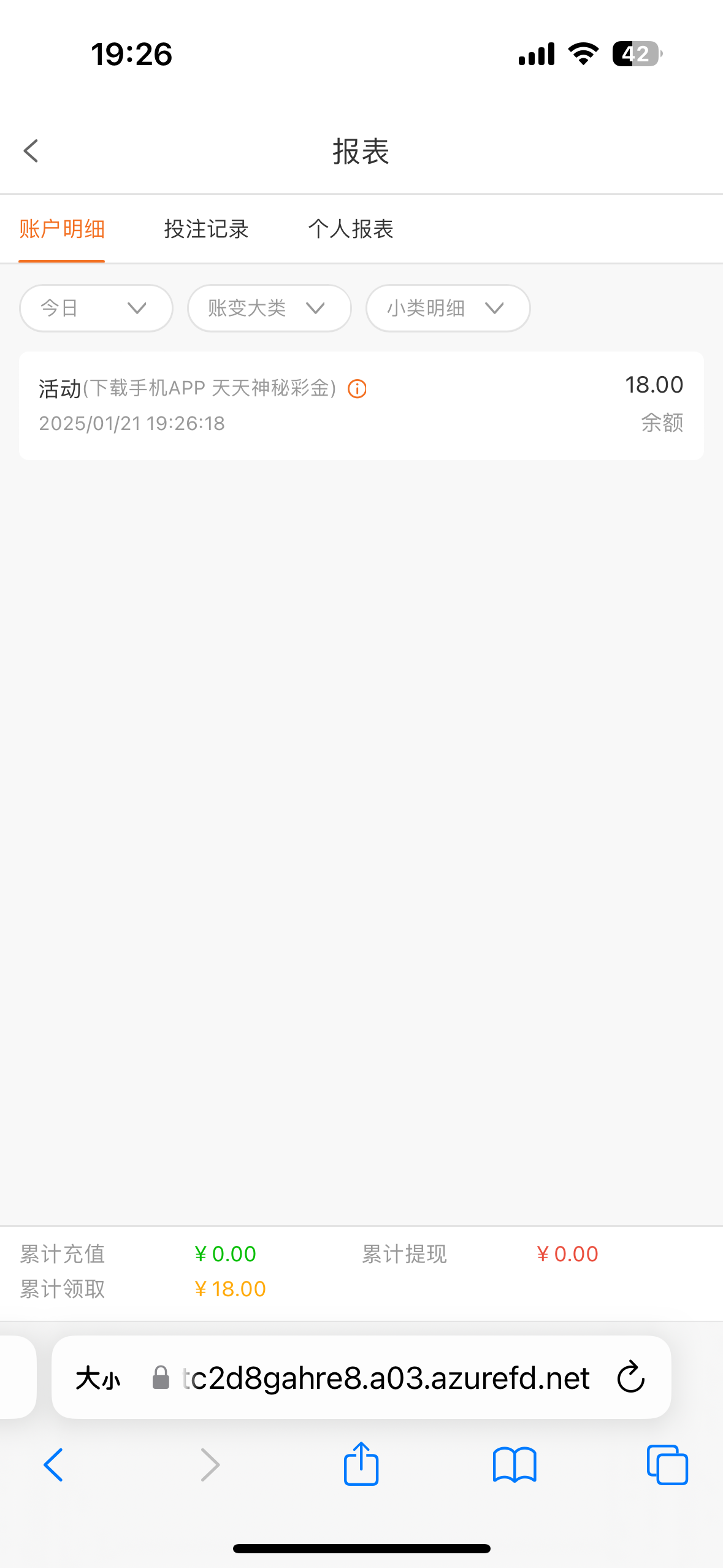
Task: Tap the info icon beside 天天神秘彩金
Action: click(357, 389)
